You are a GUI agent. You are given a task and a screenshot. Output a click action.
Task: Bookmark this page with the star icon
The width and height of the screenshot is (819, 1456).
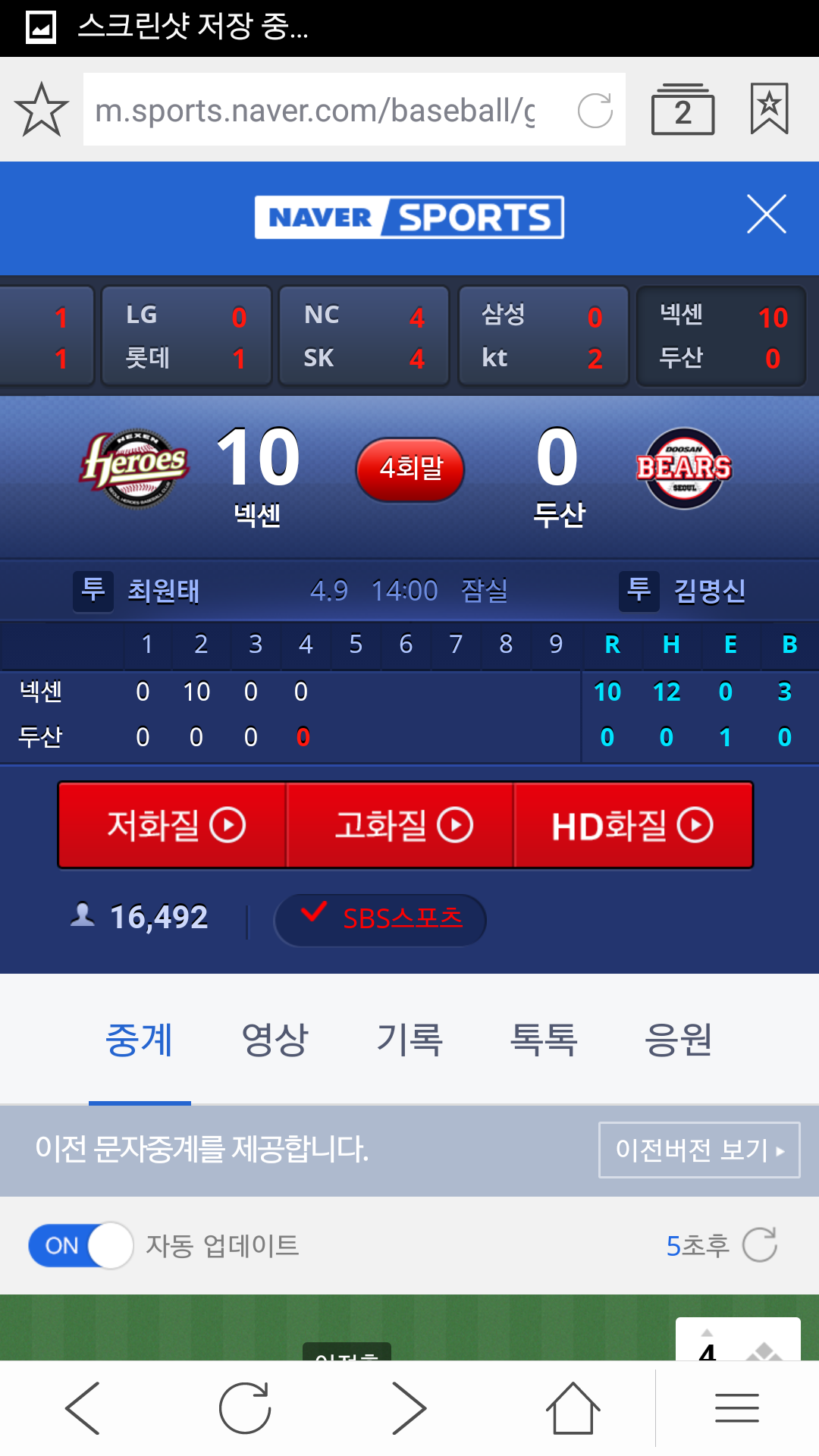click(x=41, y=110)
